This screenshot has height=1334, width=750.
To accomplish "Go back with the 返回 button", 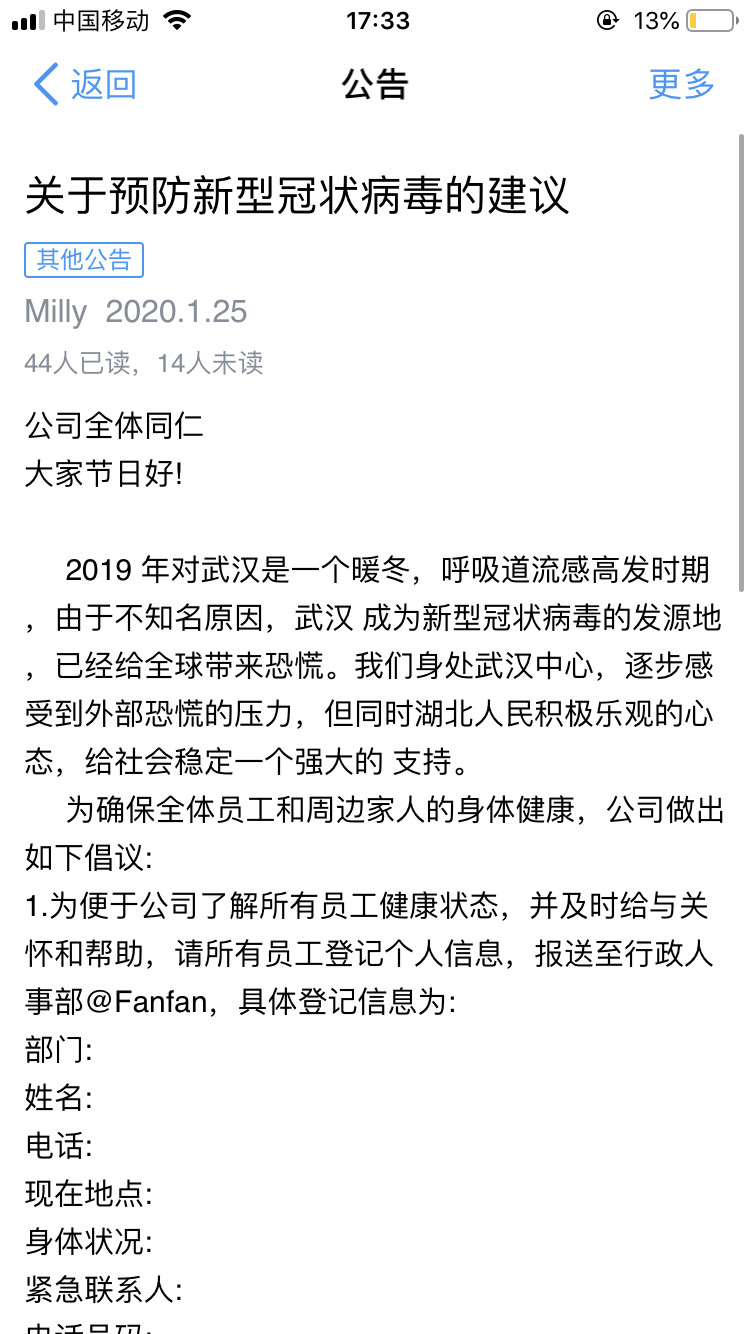I will [x=85, y=85].
